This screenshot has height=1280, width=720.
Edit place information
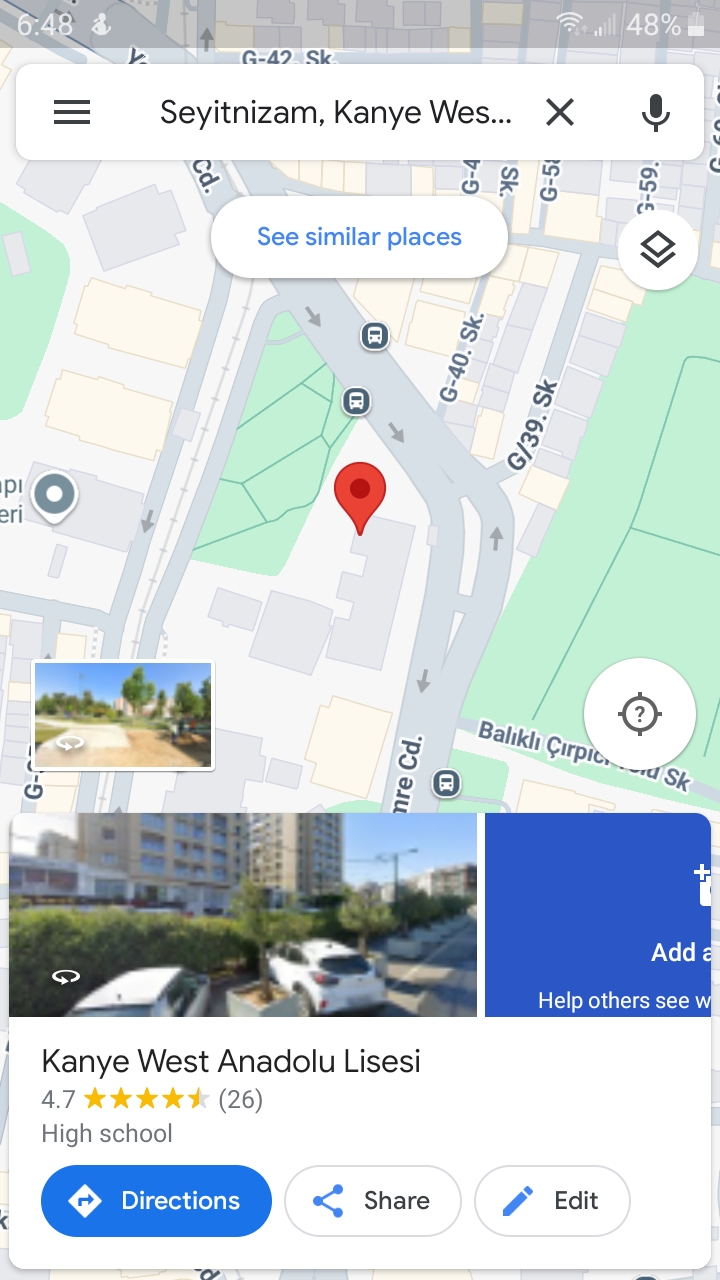pyautogui.click(x=551, y=1200)
